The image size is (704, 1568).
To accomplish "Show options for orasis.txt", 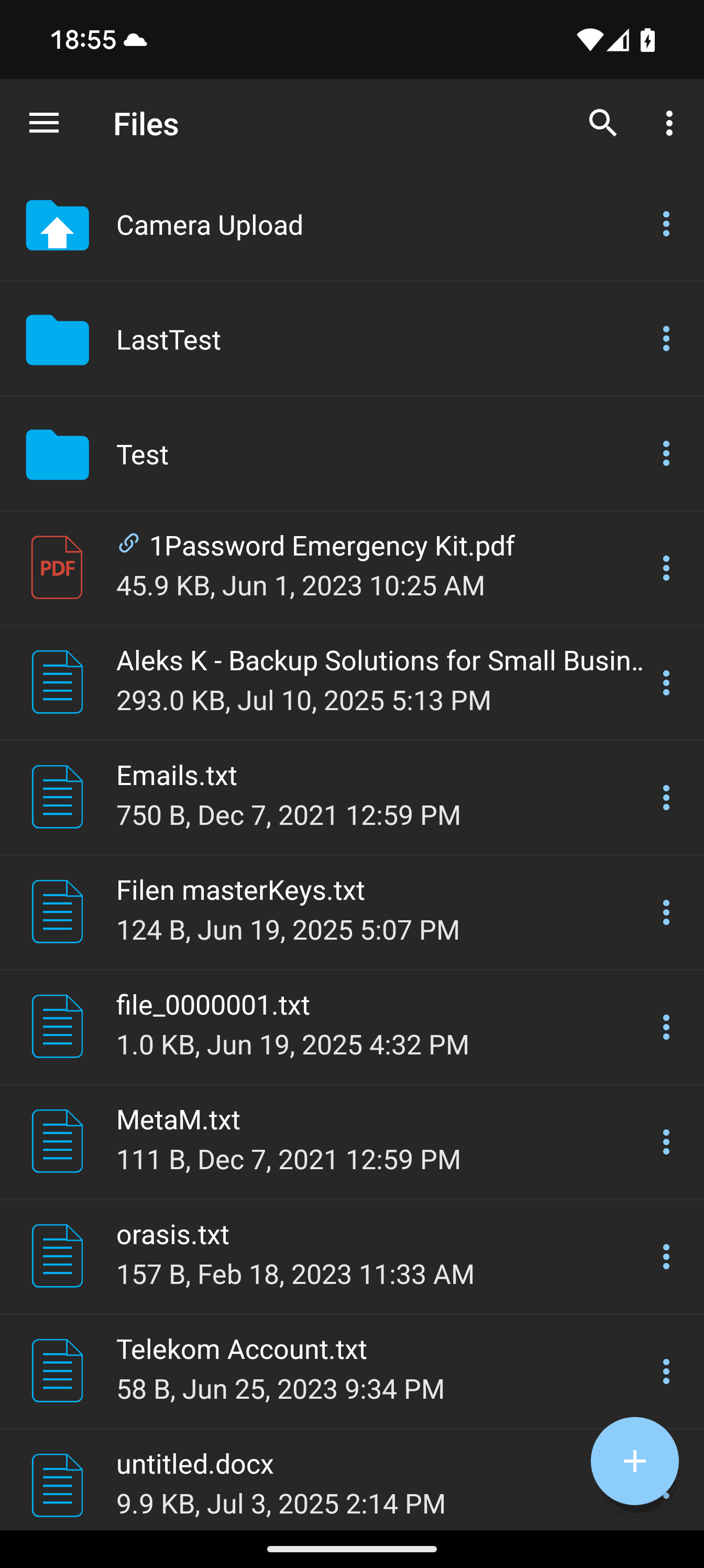I will point(666,1256).
